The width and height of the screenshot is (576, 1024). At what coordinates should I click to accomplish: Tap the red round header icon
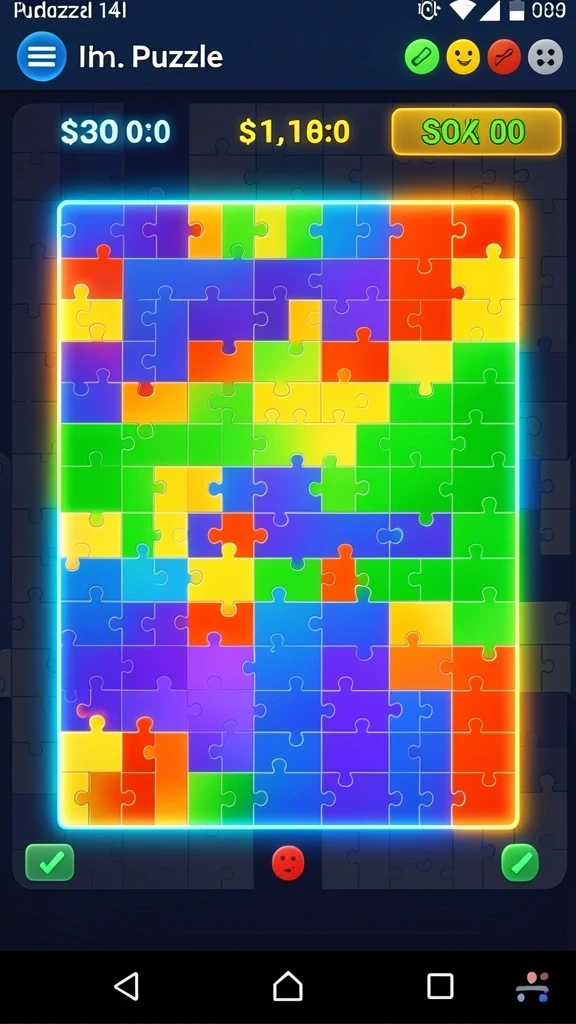pos(504,57)
